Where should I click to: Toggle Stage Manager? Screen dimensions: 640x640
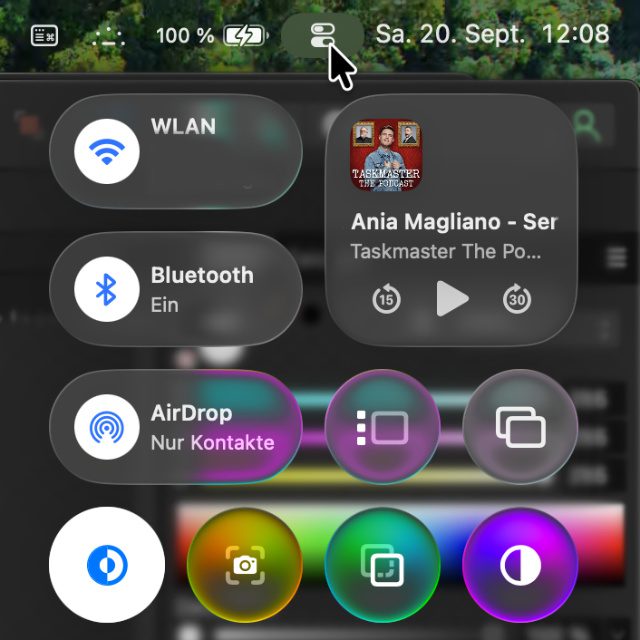(x=383, y=427)
